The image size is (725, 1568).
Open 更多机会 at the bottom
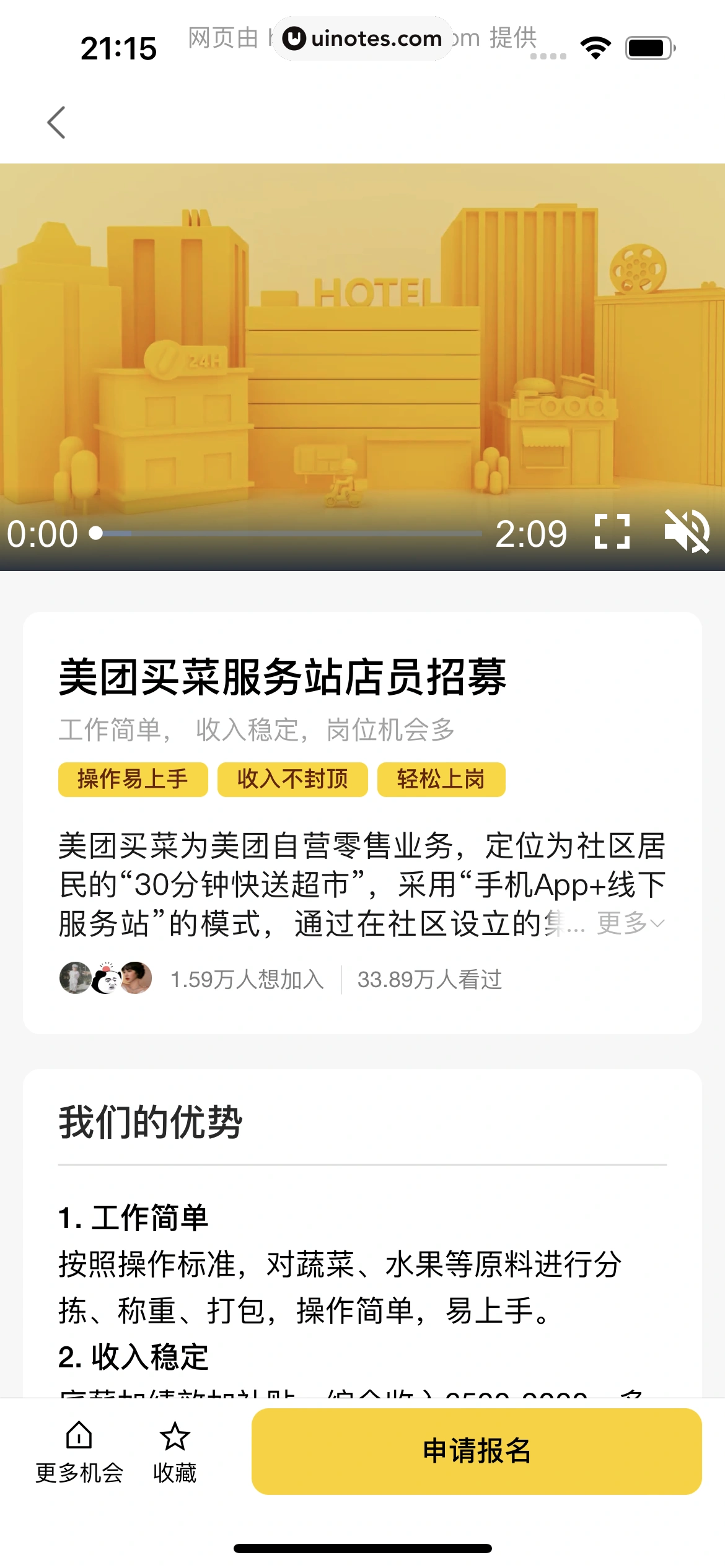point(79,1452)
